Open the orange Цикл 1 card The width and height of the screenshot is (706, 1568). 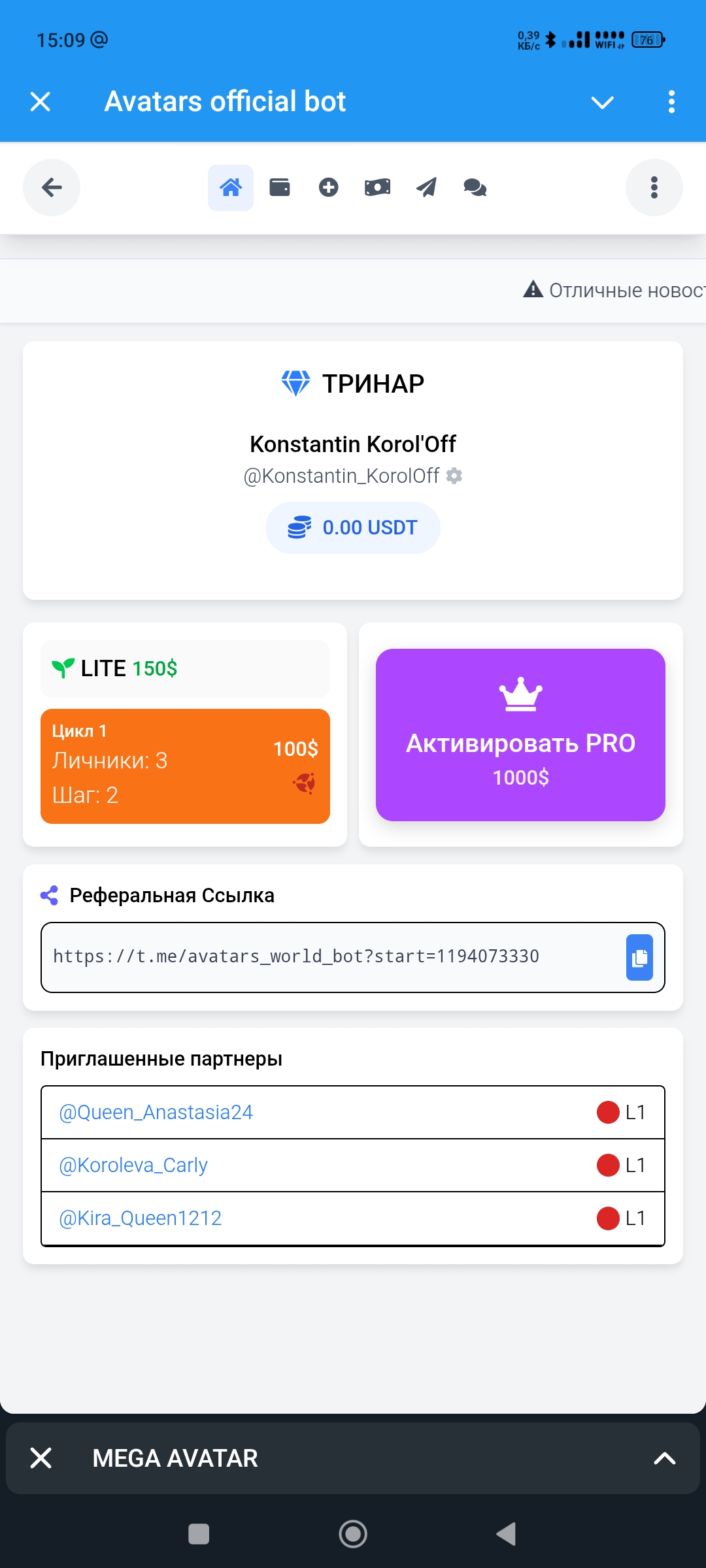click(185, 766)
